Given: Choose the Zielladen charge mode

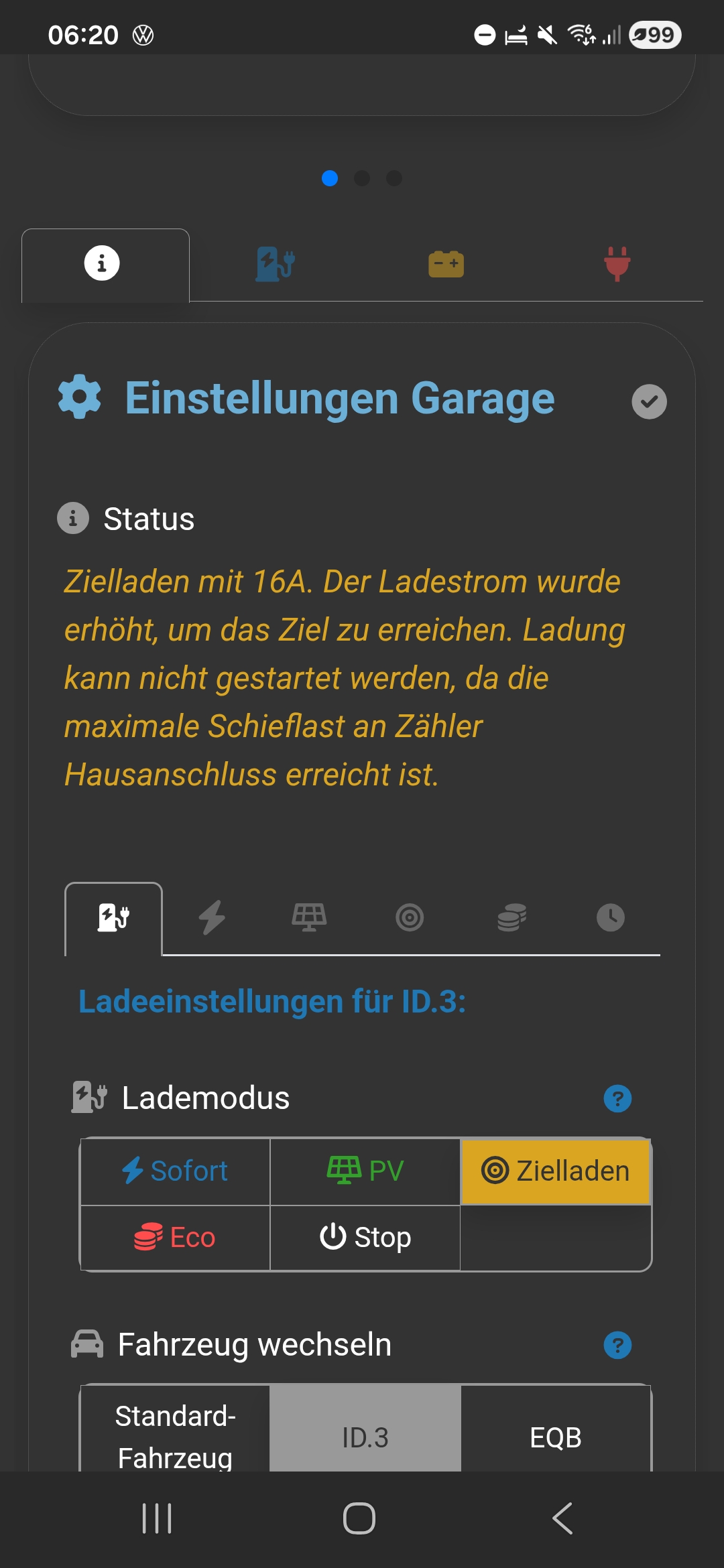Looking at the screenshot, I should coord(556,1171).
